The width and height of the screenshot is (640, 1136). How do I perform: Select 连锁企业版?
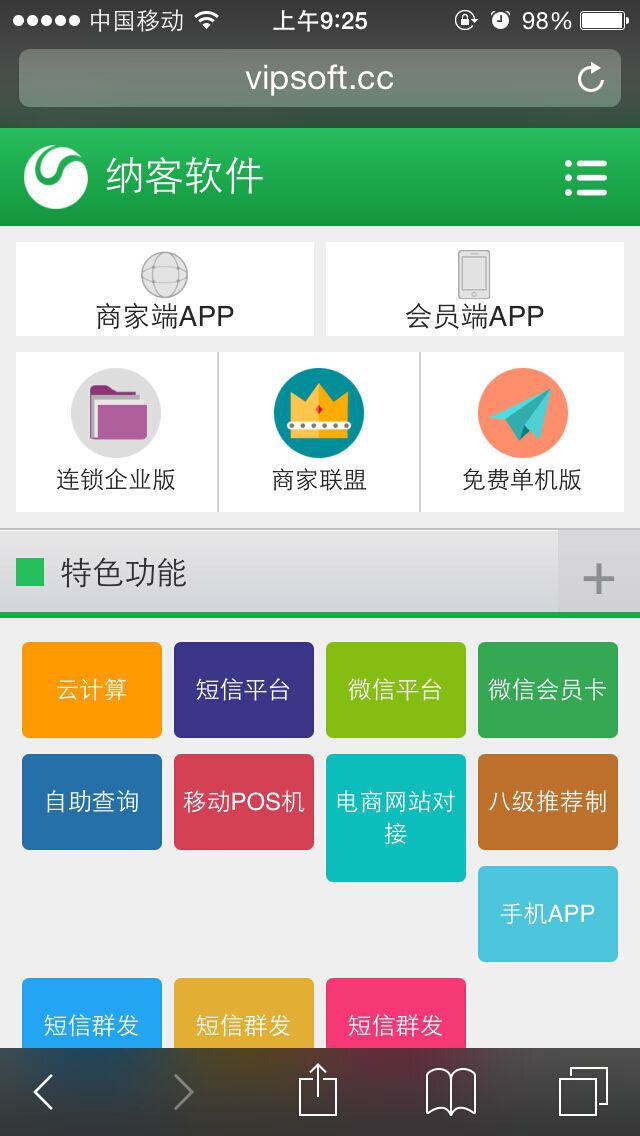116,431
